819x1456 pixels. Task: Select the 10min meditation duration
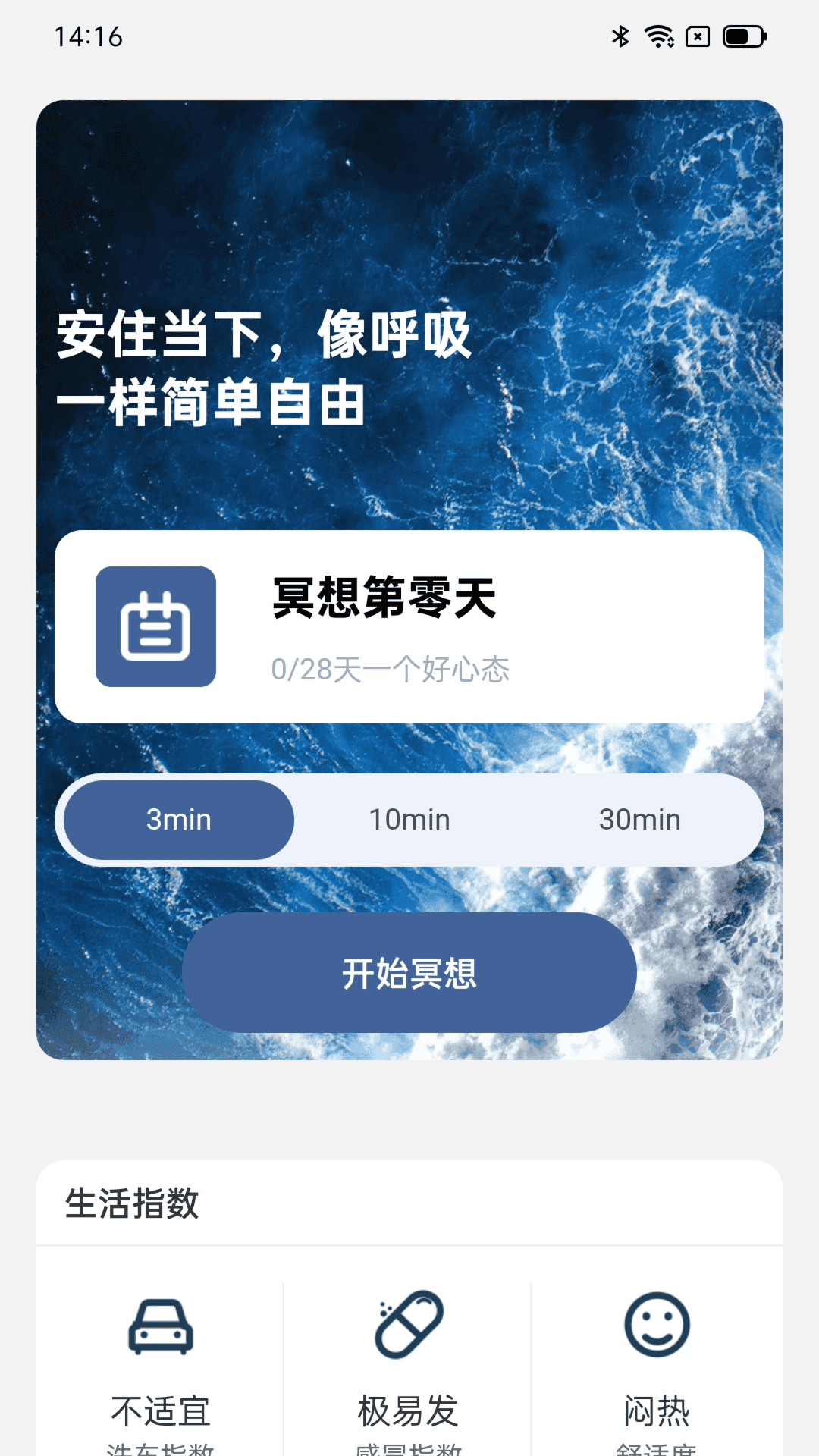(x=409, y=819)
